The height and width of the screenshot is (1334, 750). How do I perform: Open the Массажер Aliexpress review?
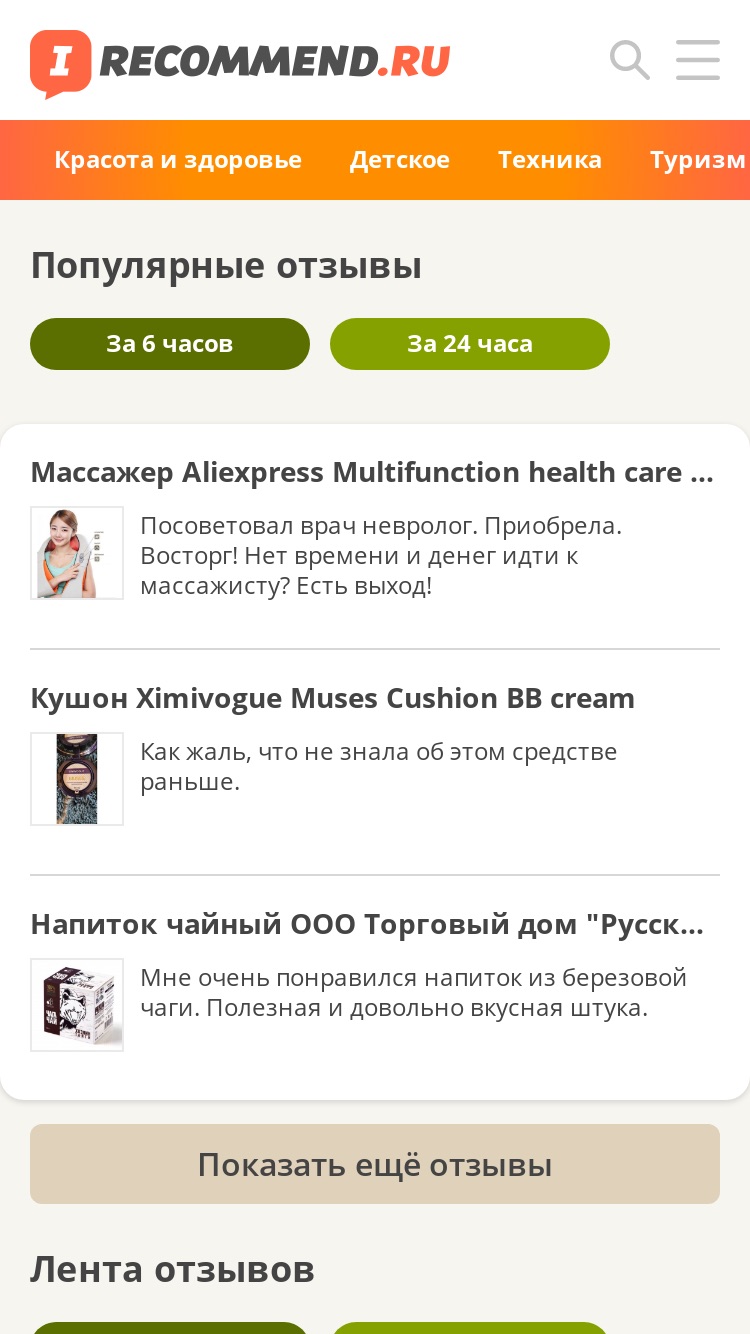pyautogui.click(x=373, y=472)
